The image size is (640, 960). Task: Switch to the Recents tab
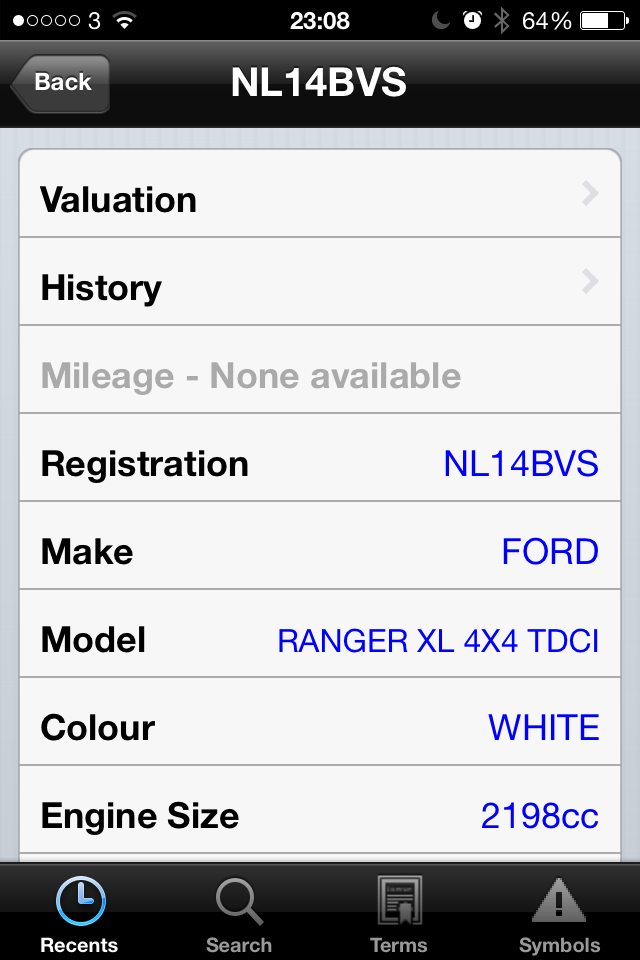pyautogui.click(x=79, y=915)
